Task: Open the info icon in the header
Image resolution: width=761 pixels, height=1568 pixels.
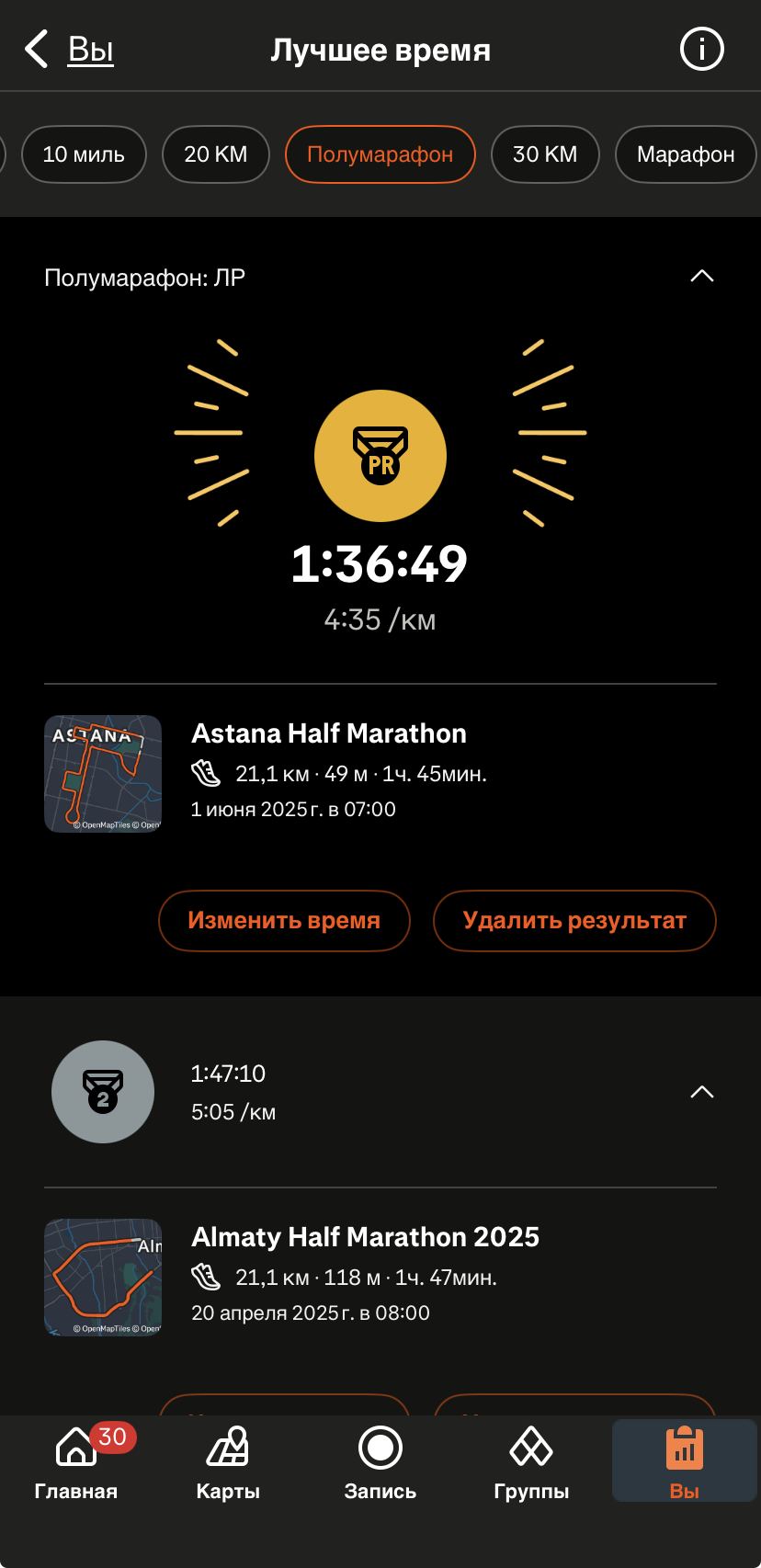Action: click(701, 50)
